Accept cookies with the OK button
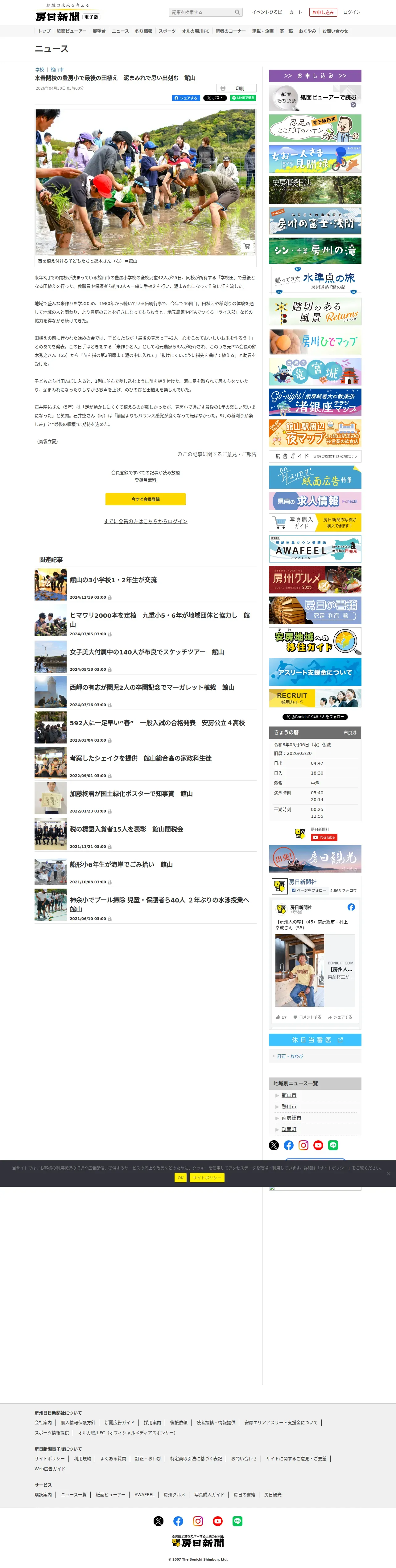The image size is (396, 1568). (180, 1177)
